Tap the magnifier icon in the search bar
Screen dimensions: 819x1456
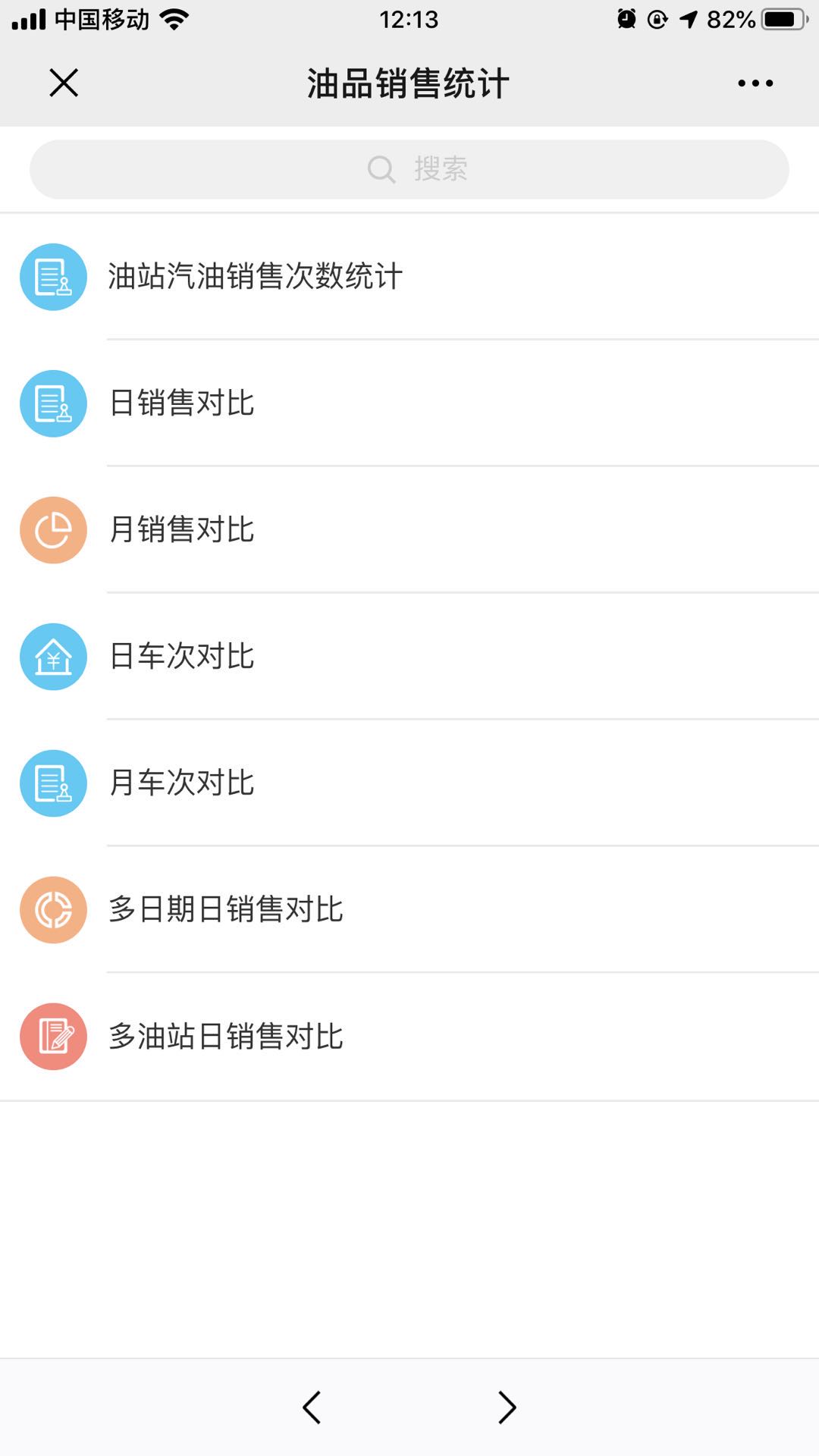pos(380,168)
